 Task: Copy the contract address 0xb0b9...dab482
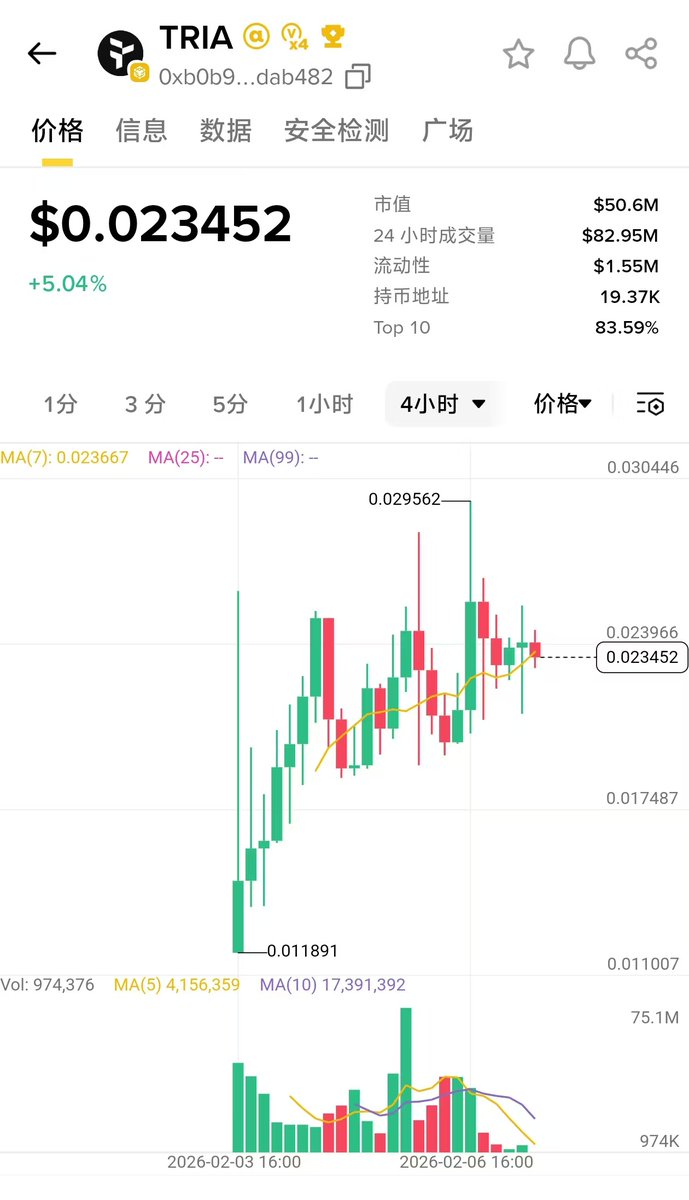(x=358, y=77)
